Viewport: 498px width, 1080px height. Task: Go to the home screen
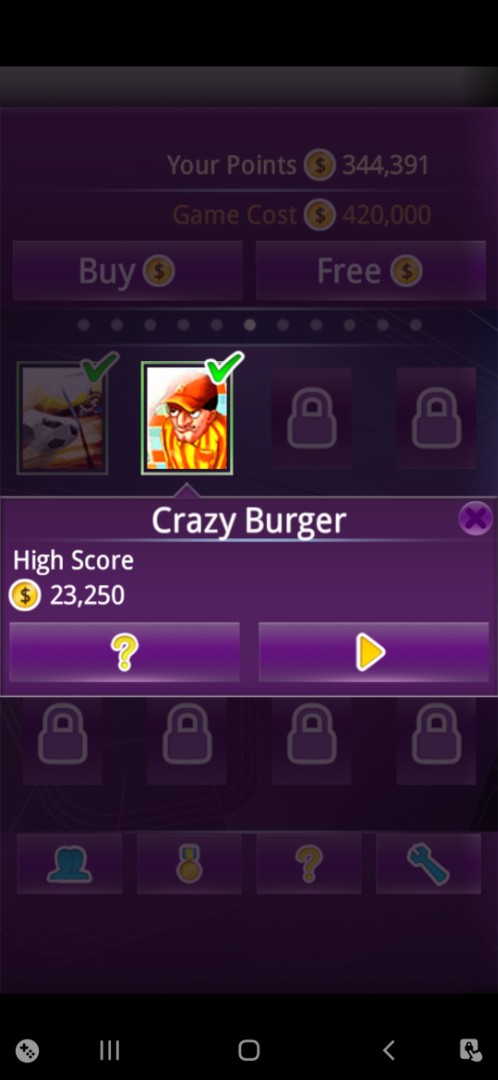pyautogui.click(x=249, y=1050)
